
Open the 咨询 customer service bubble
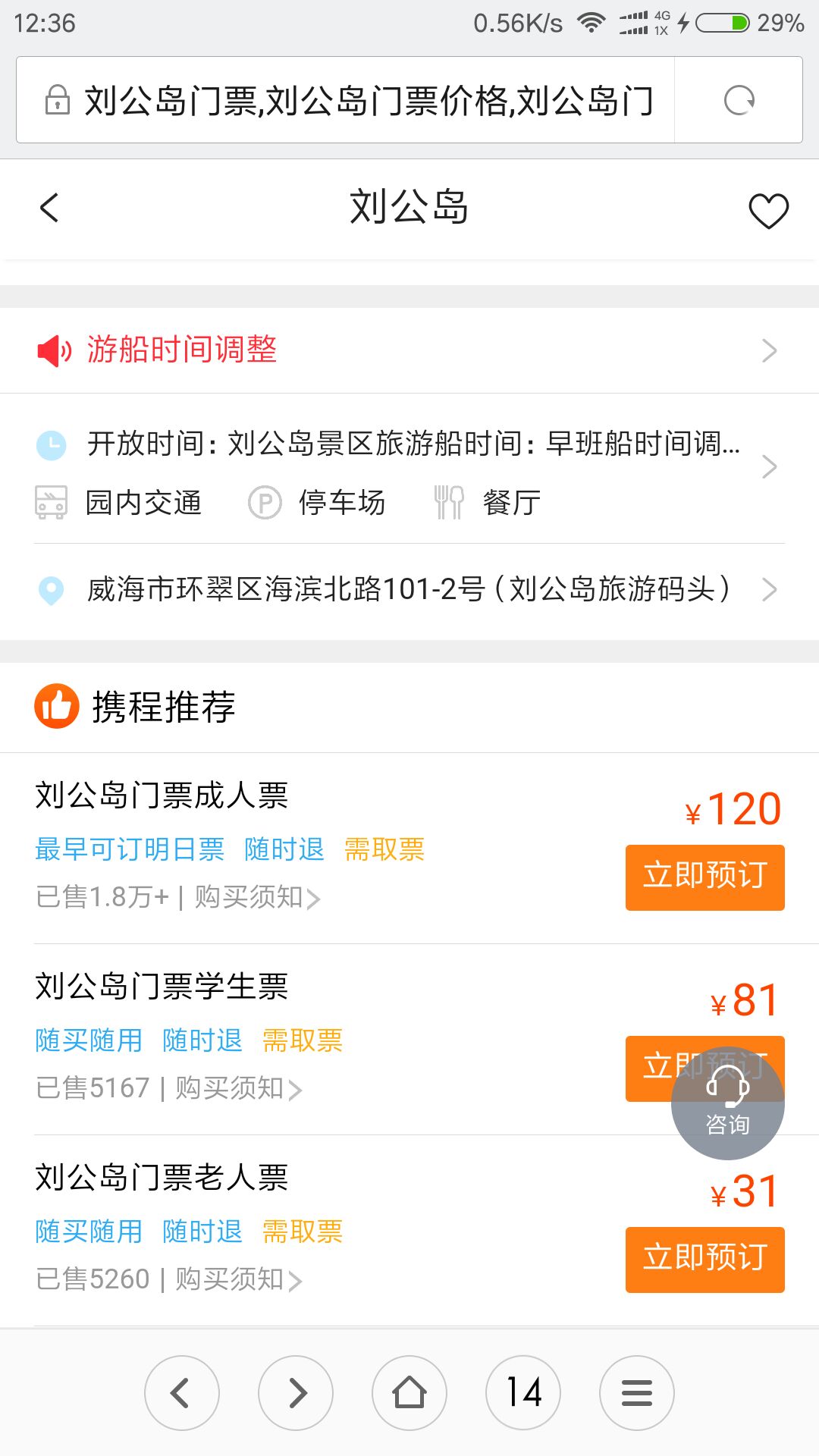click(x=727, y=1103)
